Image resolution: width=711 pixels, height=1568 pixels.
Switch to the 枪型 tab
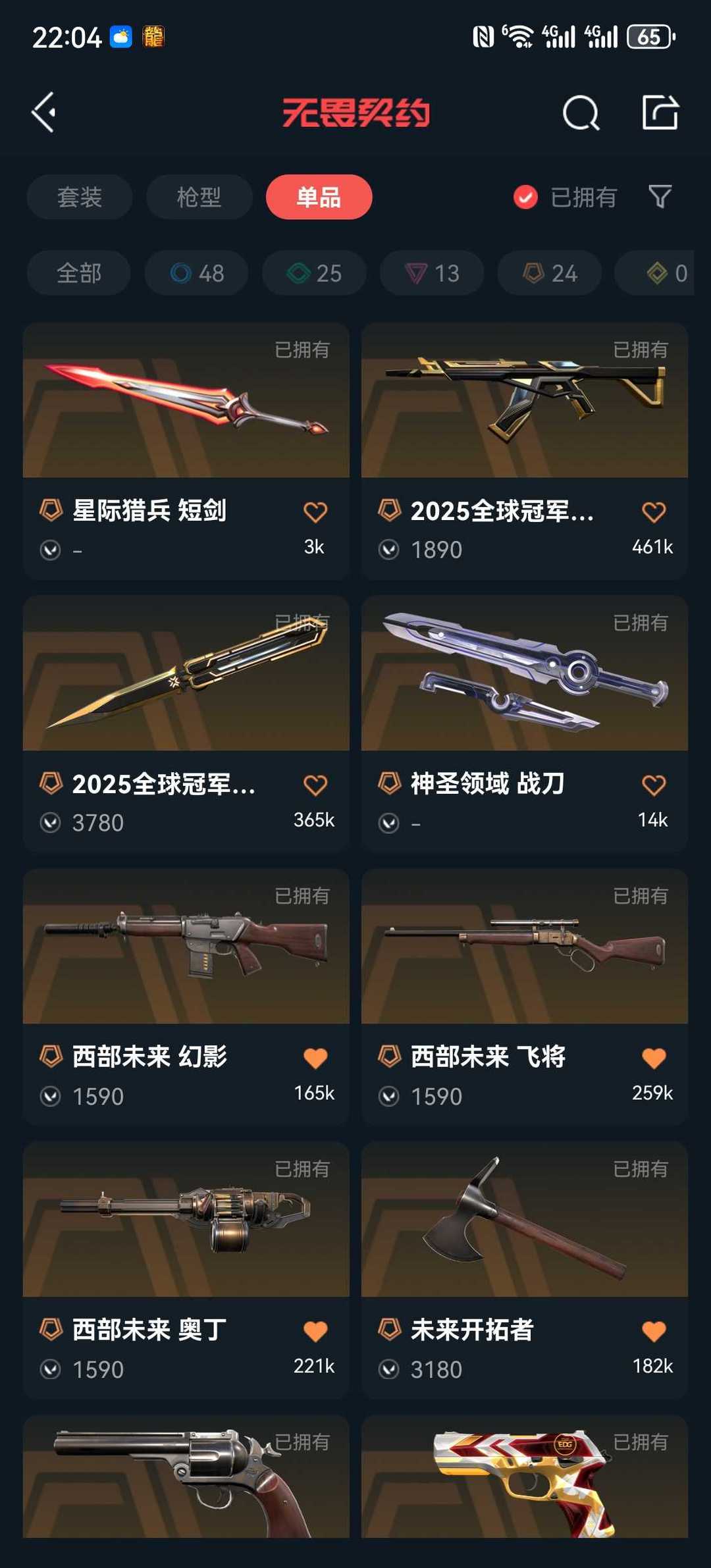tap(199, 197)
